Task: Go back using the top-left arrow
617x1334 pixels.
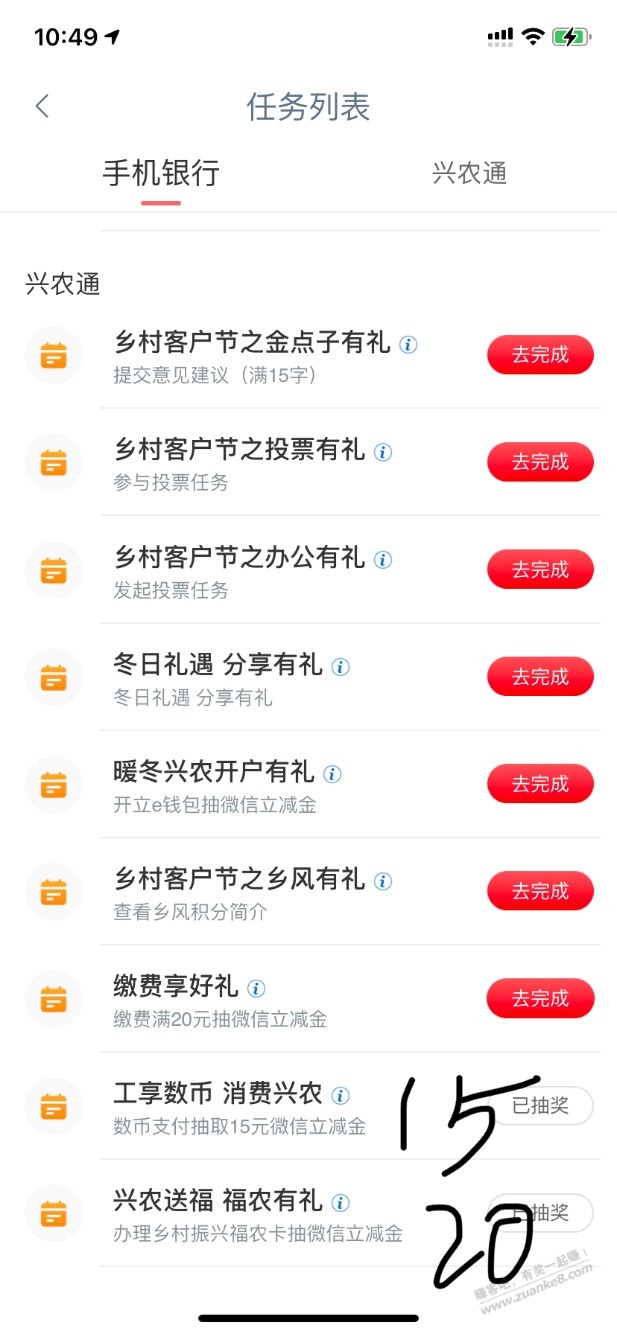Action: pyautogui.click(x=42, y=106)
